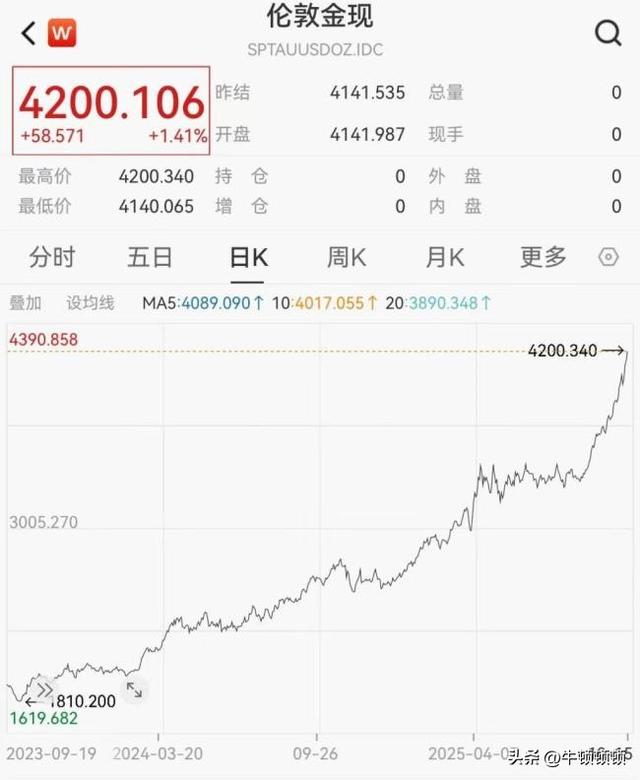The height and width of the screenshot is (780, 640).
Task: Tap the double-arrow icon on the chart
Action: 44,689
